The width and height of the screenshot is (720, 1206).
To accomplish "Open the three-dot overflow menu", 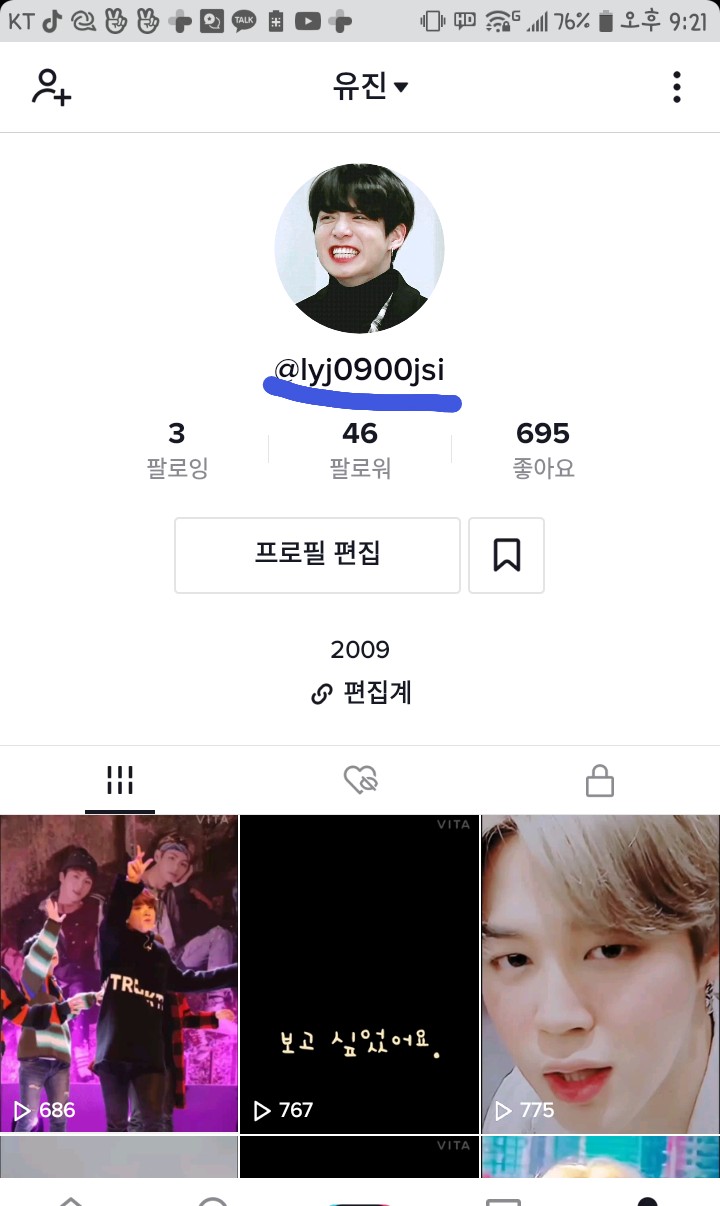I will click(x=677, y=87).
